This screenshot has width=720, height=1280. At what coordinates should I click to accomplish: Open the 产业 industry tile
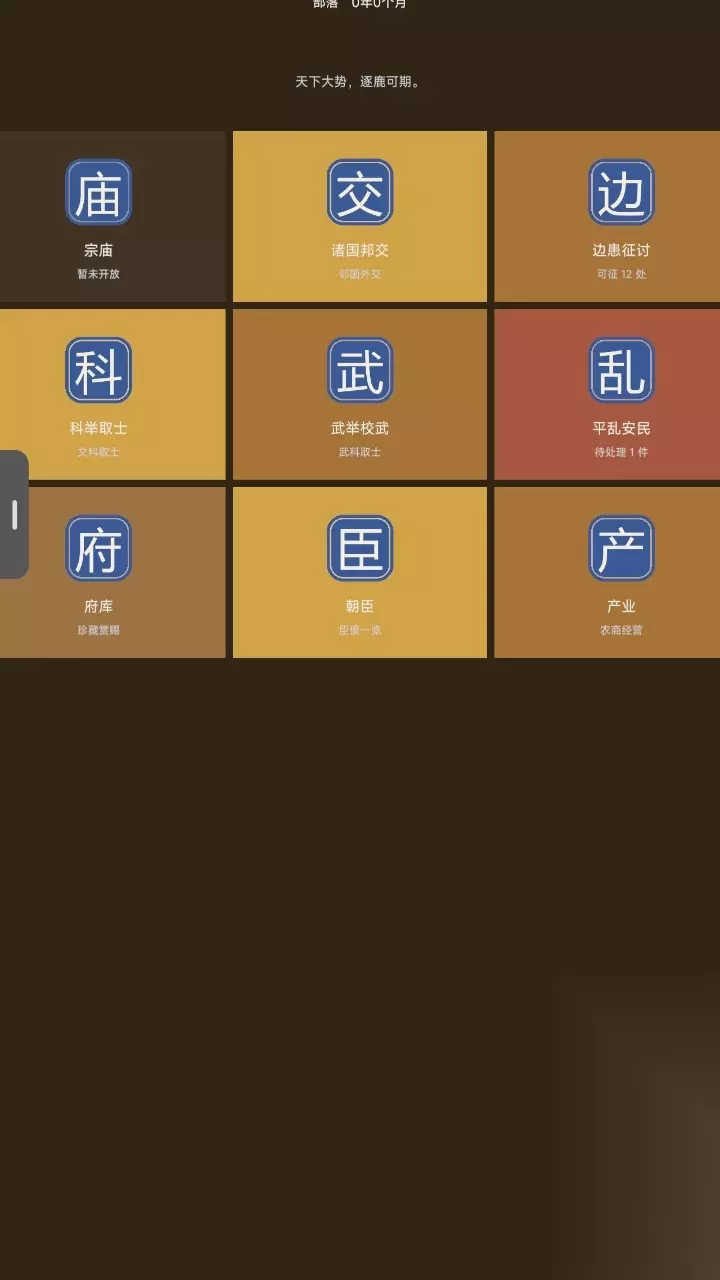pyautogui.click(x=607, y=572)
